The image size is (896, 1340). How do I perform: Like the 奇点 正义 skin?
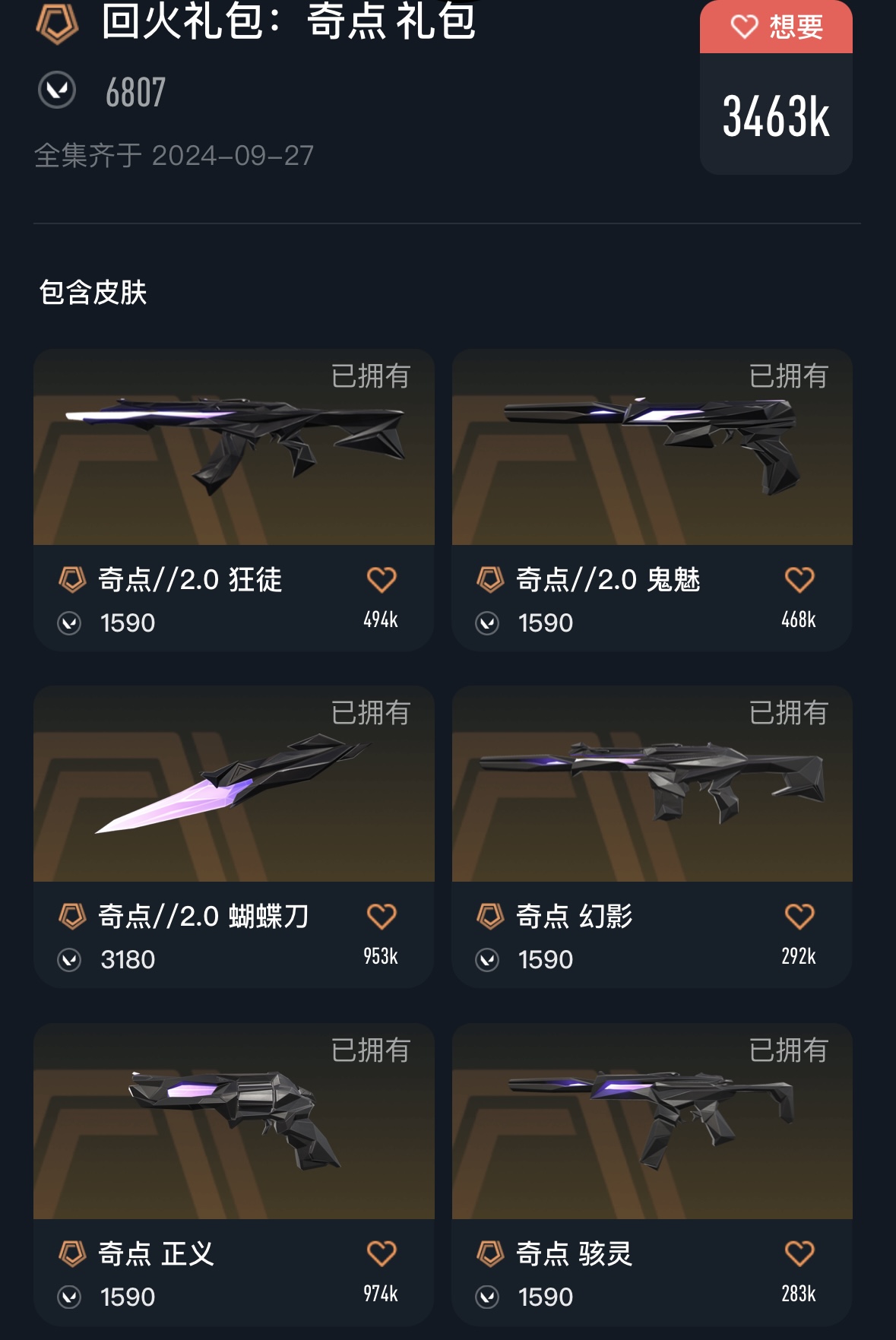tap(382, 1254)
